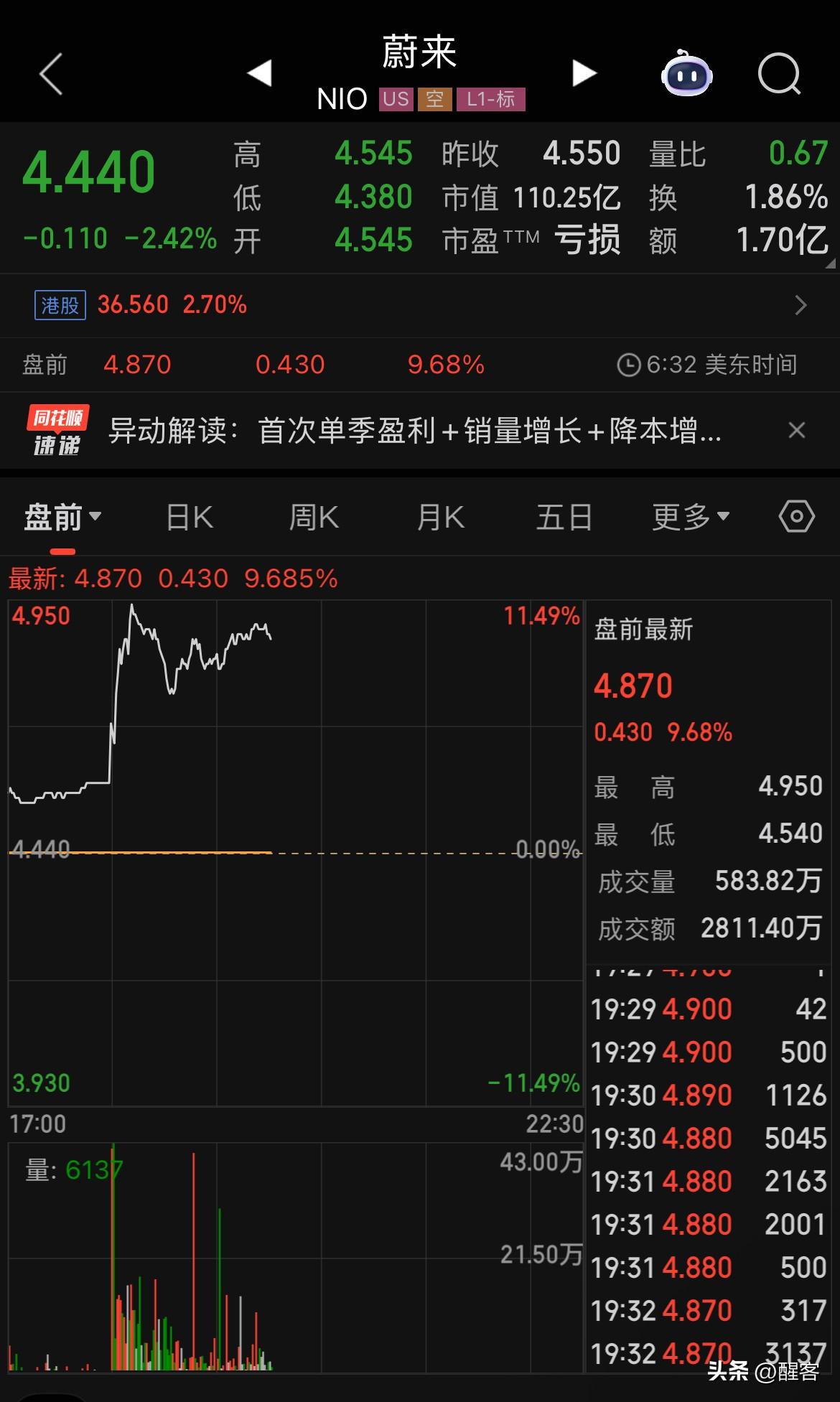Click the 最新 price line above chart
840x1402 pixels.
[172, 577]
